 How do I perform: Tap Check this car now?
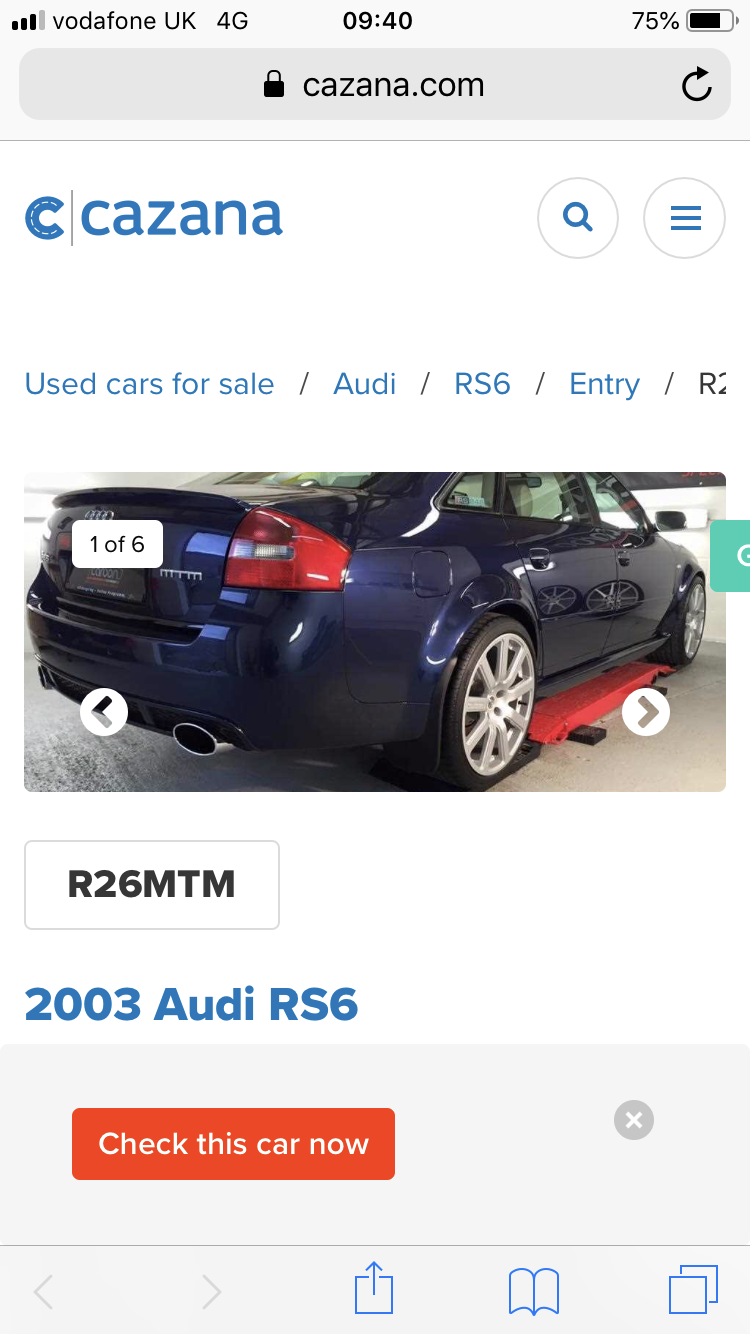[233, 1143]
